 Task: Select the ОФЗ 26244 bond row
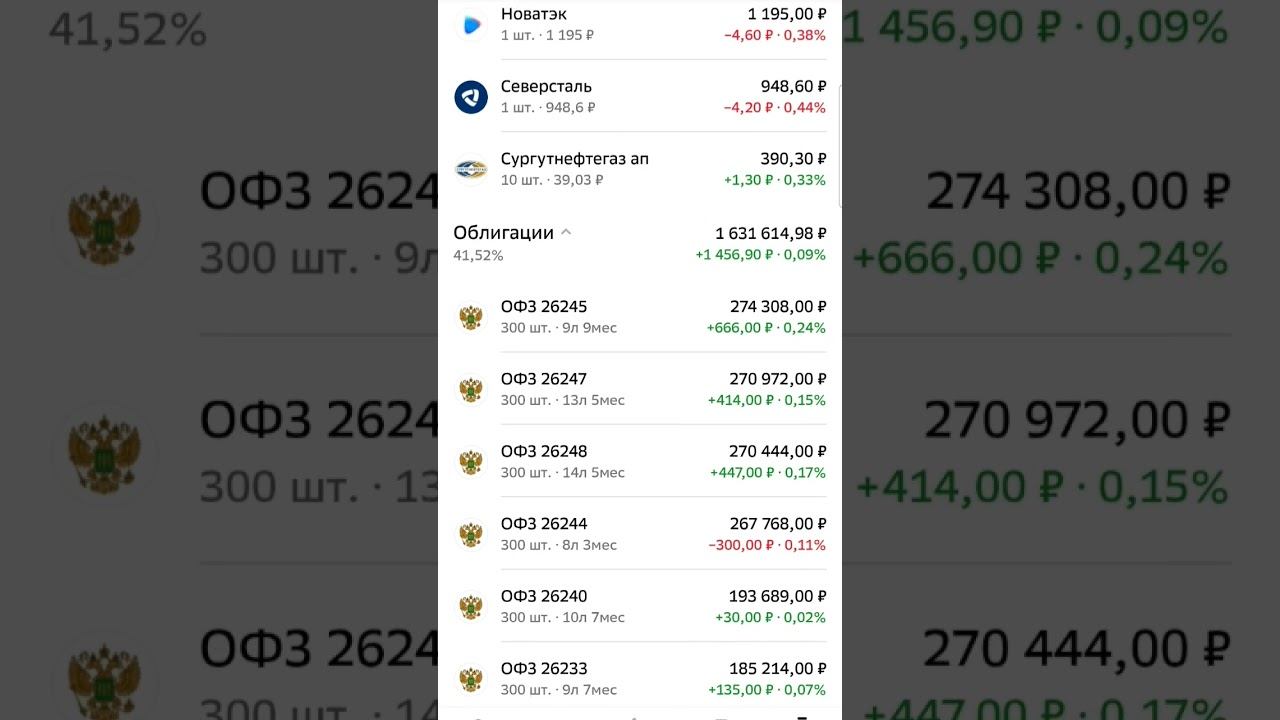pos(639,534)
